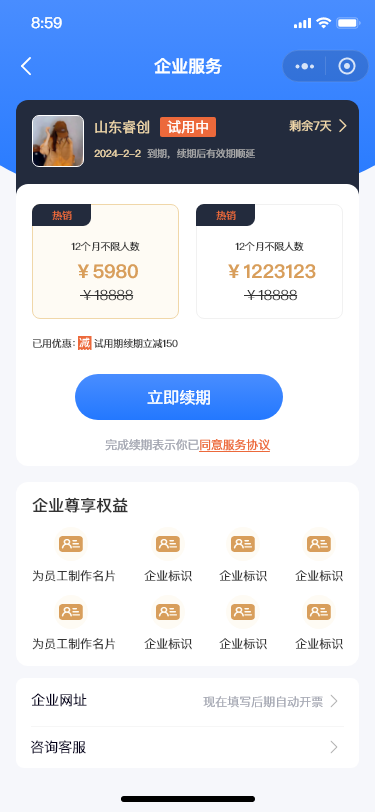Open the 企业网址 row
Image resolution: width=375 pixels, height=812 pixels.
[188, 702]
